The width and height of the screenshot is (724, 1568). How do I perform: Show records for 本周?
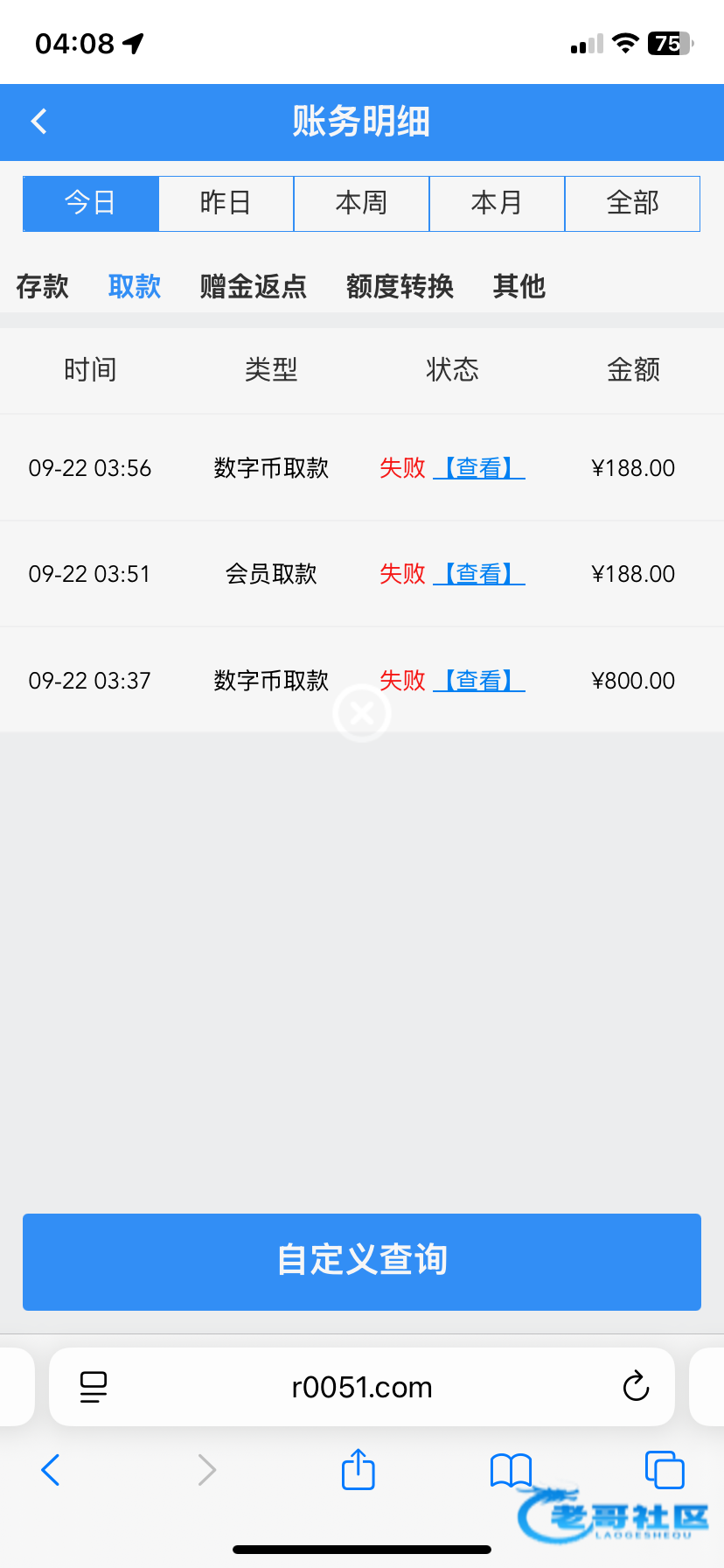[x=361, y=203]
